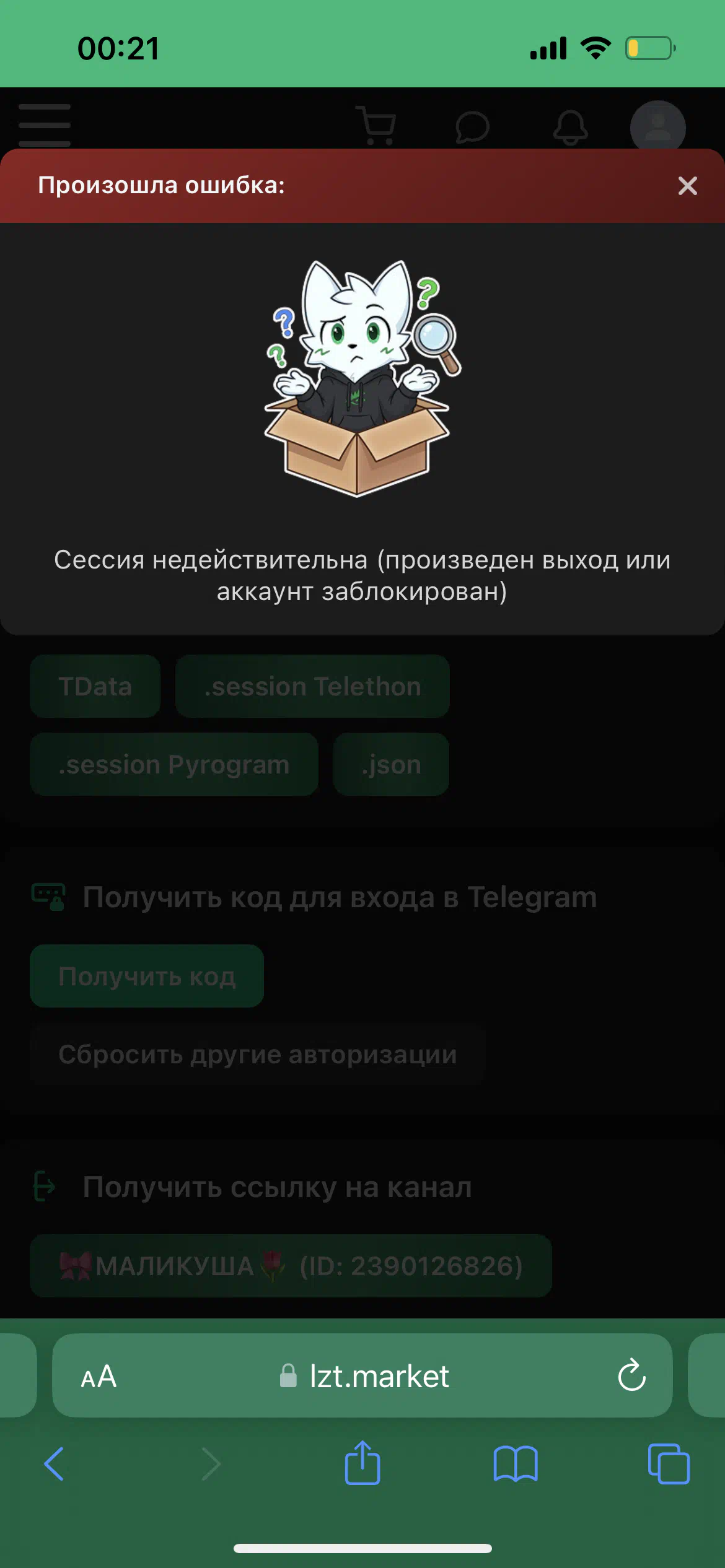This screenshot has width=725, height=1568.
Task: Open the messages chat icon
Action: (472, 127)
